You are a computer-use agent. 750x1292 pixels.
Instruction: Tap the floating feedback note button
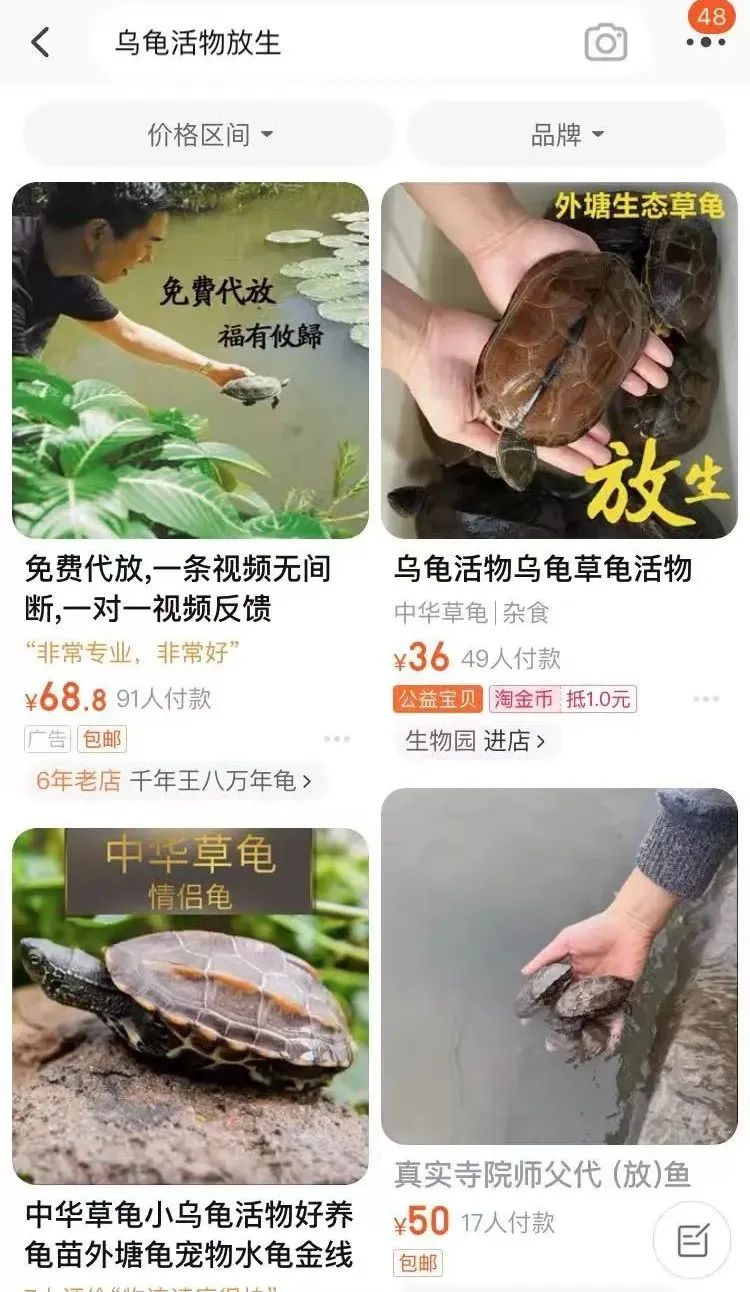click(x=692, y=1240)
